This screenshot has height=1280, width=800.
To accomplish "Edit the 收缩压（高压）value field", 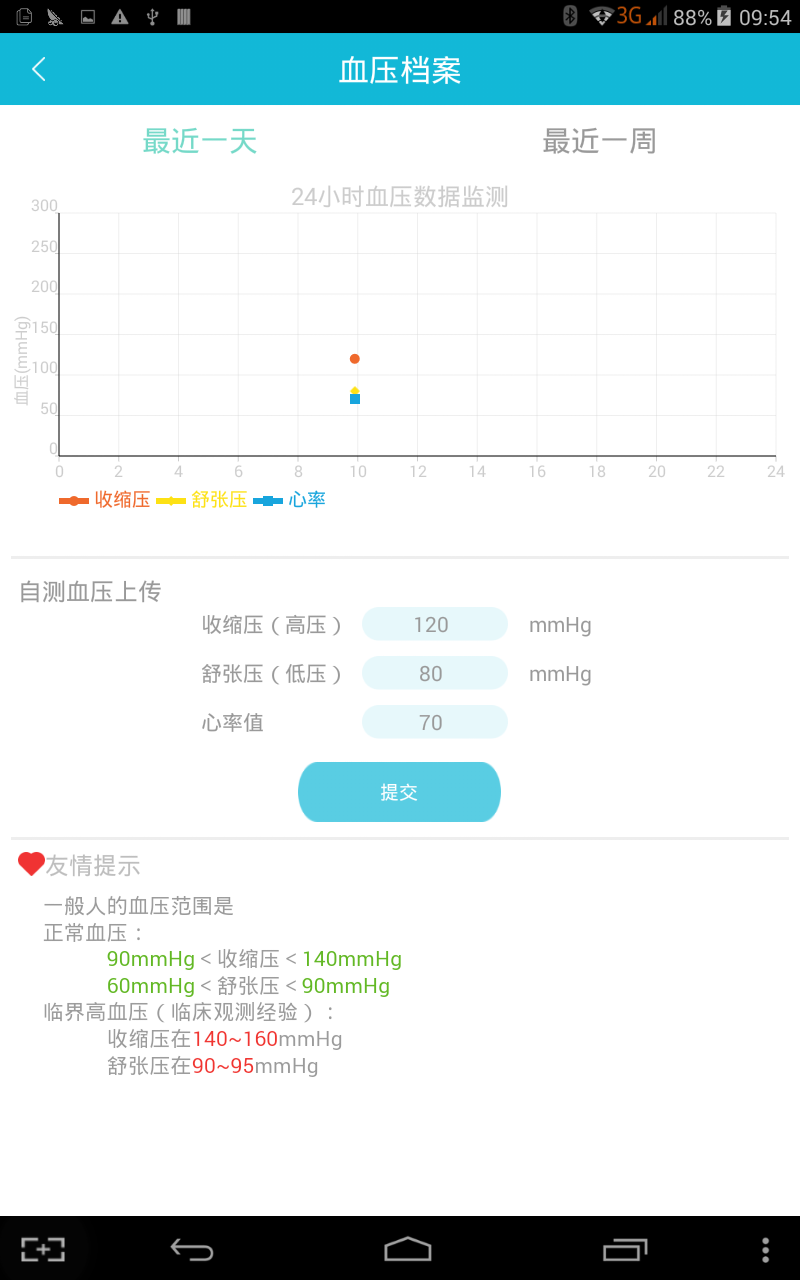I will 434,625.
